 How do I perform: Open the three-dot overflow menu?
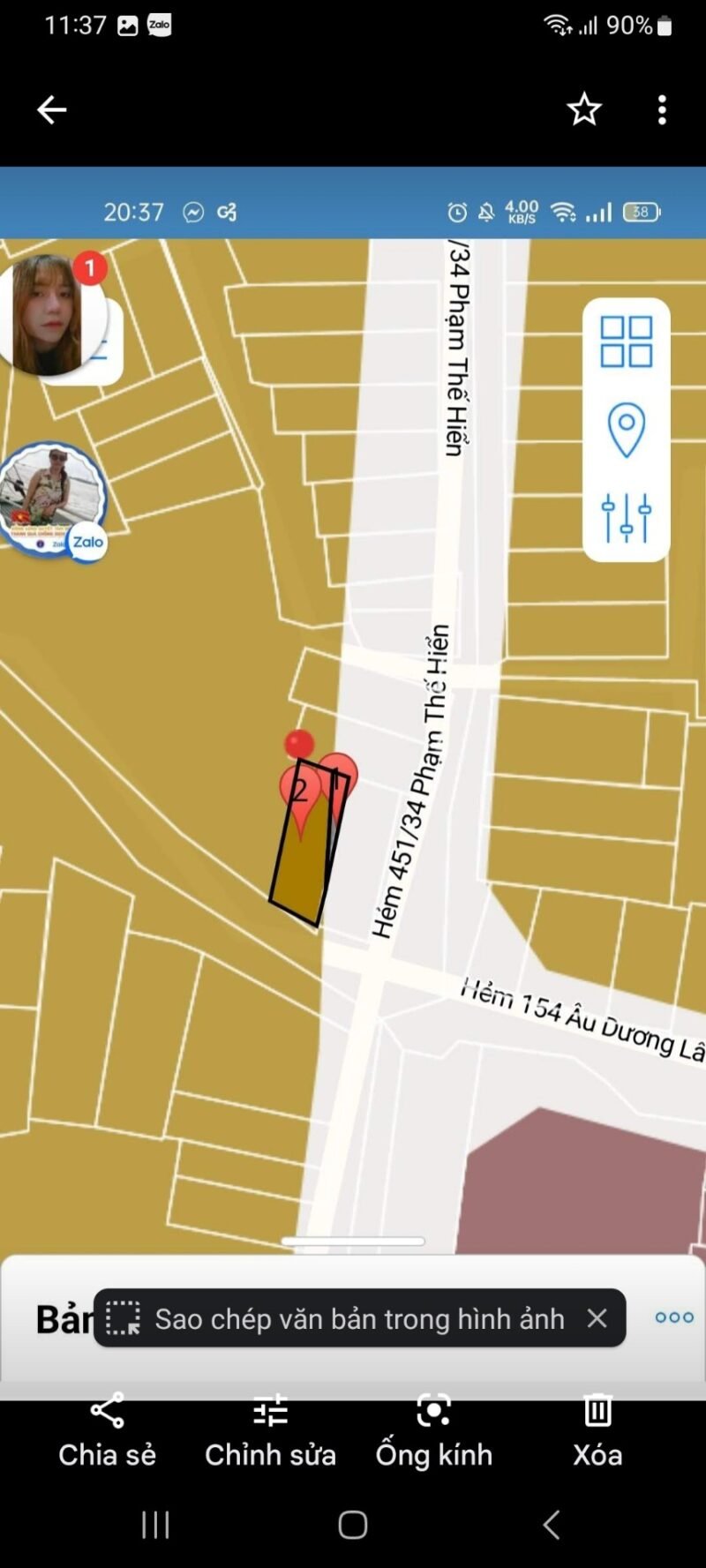(662, 109)
